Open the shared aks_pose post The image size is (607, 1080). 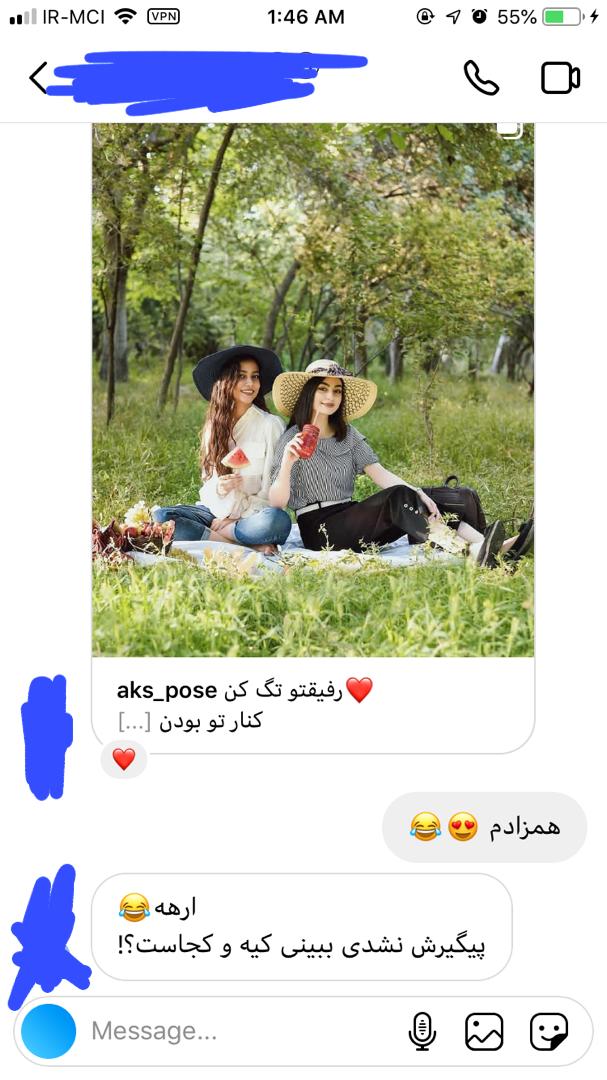pos(313,390)
